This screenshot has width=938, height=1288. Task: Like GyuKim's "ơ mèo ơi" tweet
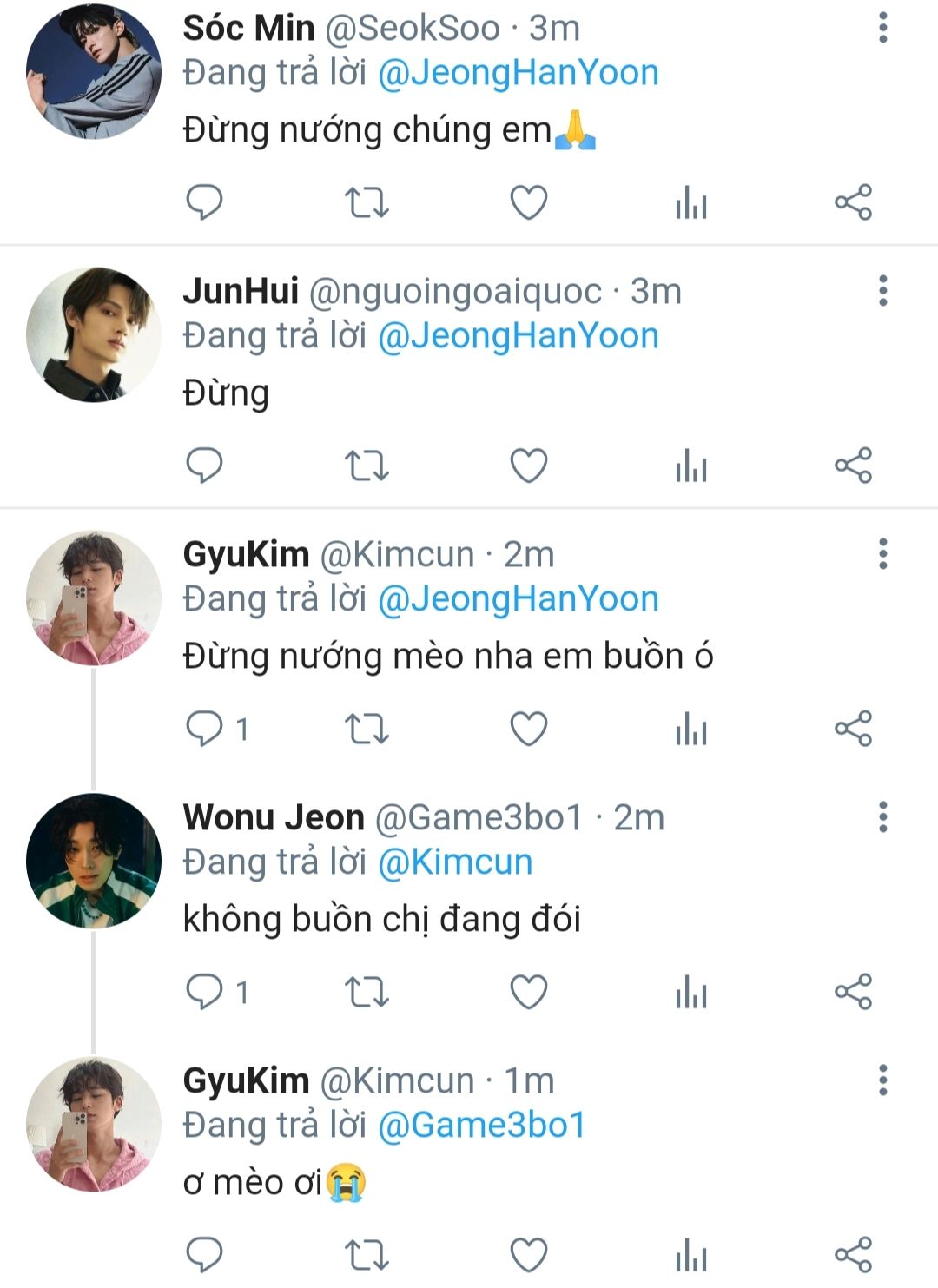(x=528, y=1255)
